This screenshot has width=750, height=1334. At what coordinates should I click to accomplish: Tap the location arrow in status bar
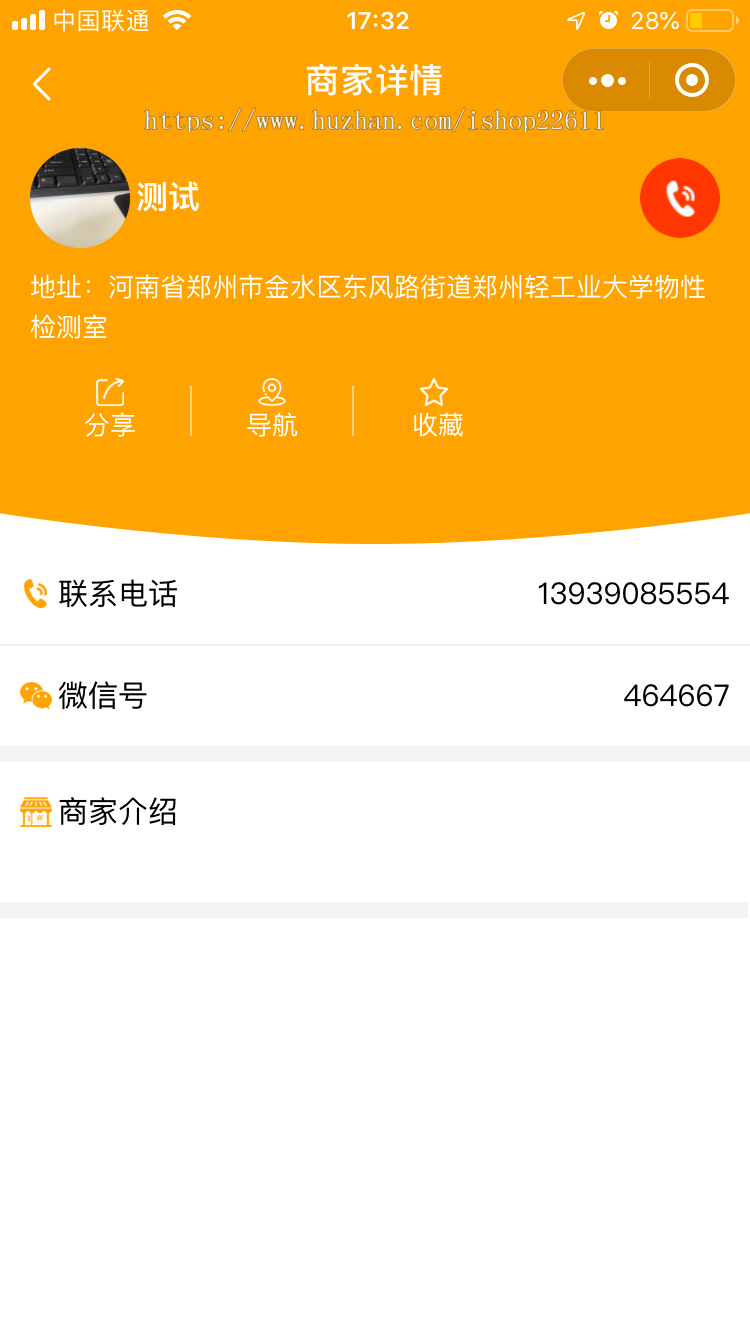[577, 20]
